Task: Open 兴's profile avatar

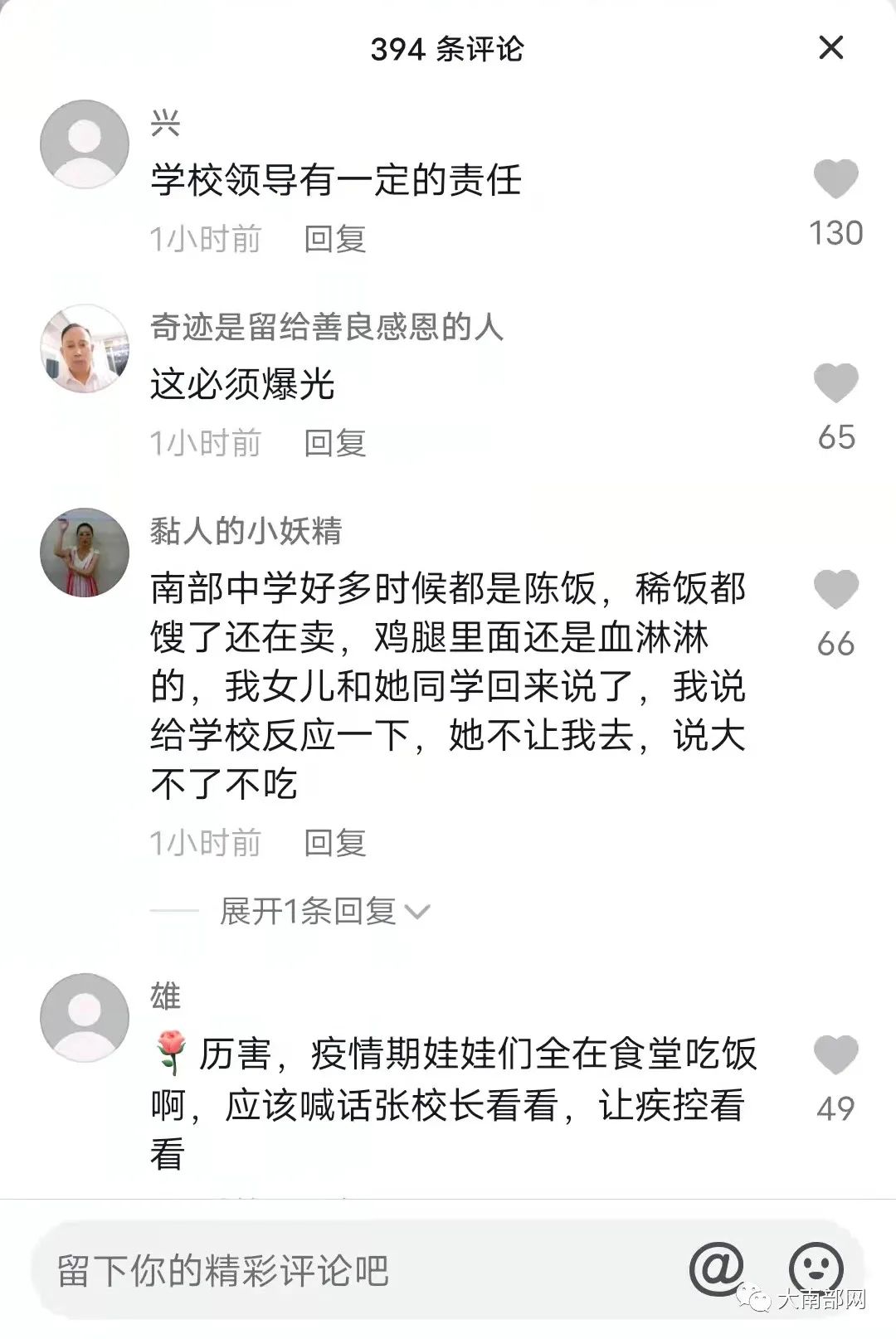Action: click(85, 144)
